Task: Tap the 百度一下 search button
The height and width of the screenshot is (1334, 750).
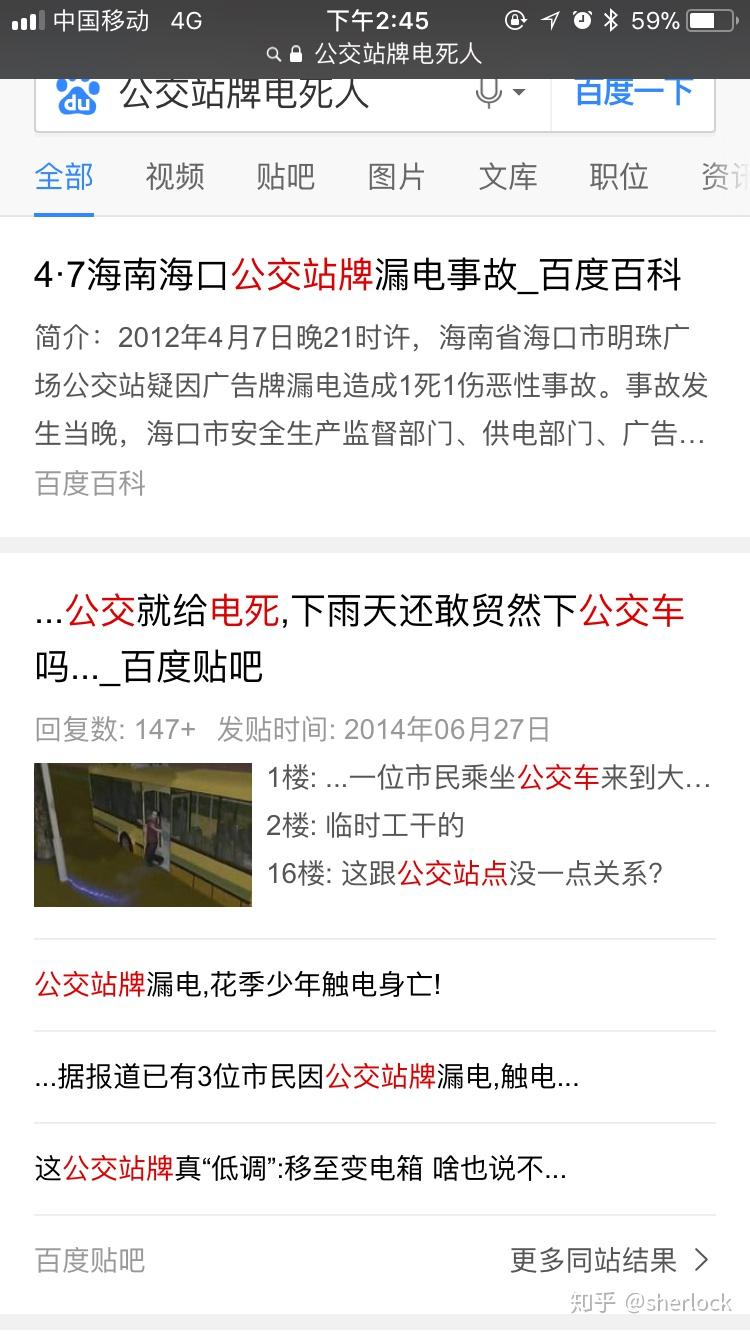Action: coord(633,93)
